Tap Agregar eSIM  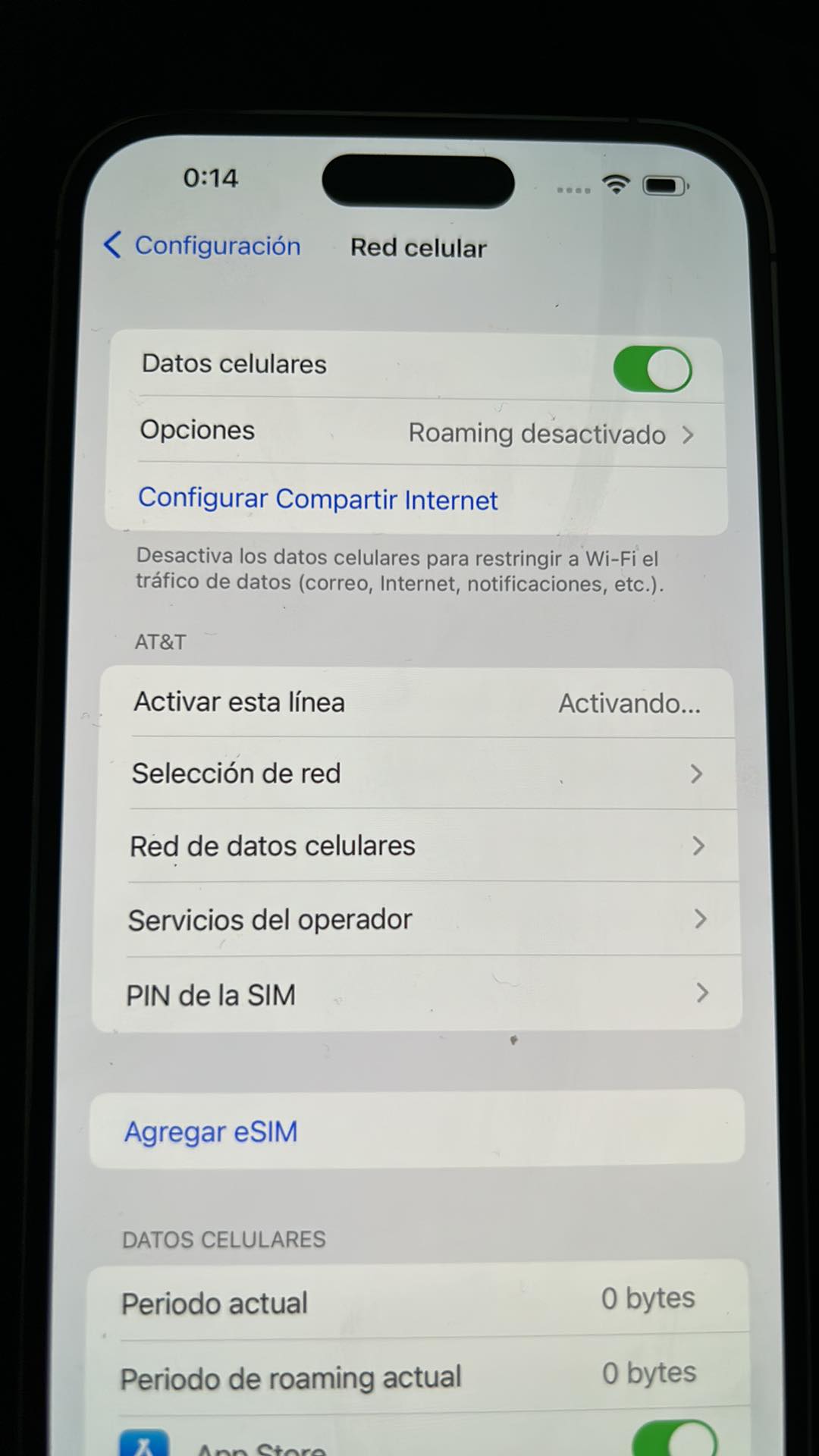coord(417,1130)
